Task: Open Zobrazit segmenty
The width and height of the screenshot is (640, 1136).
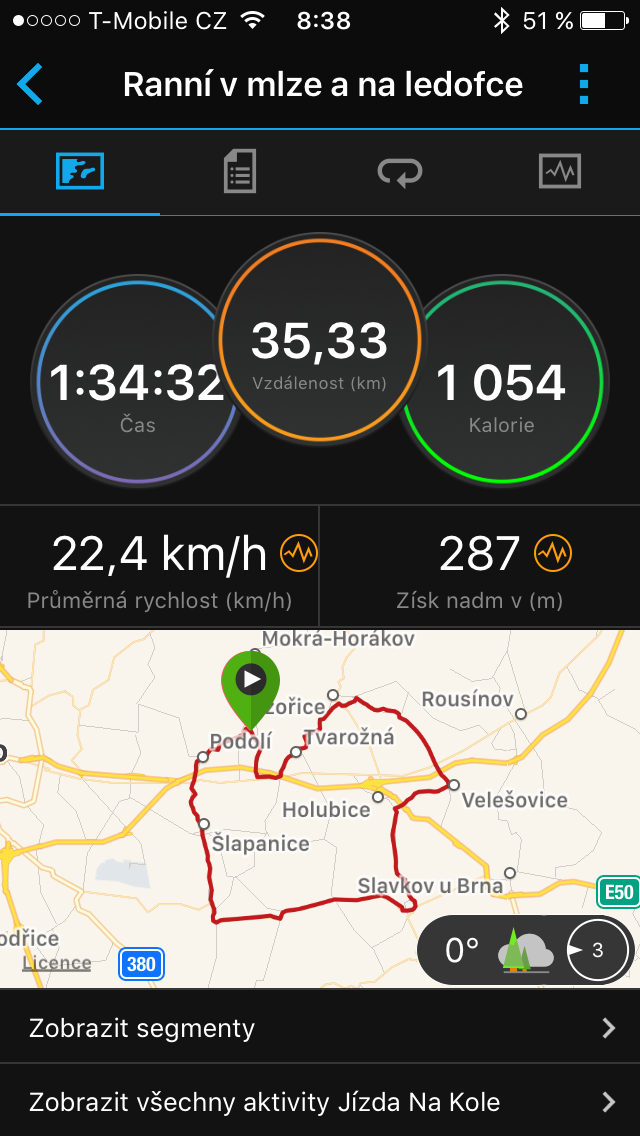Action: tap(320, 1028)
